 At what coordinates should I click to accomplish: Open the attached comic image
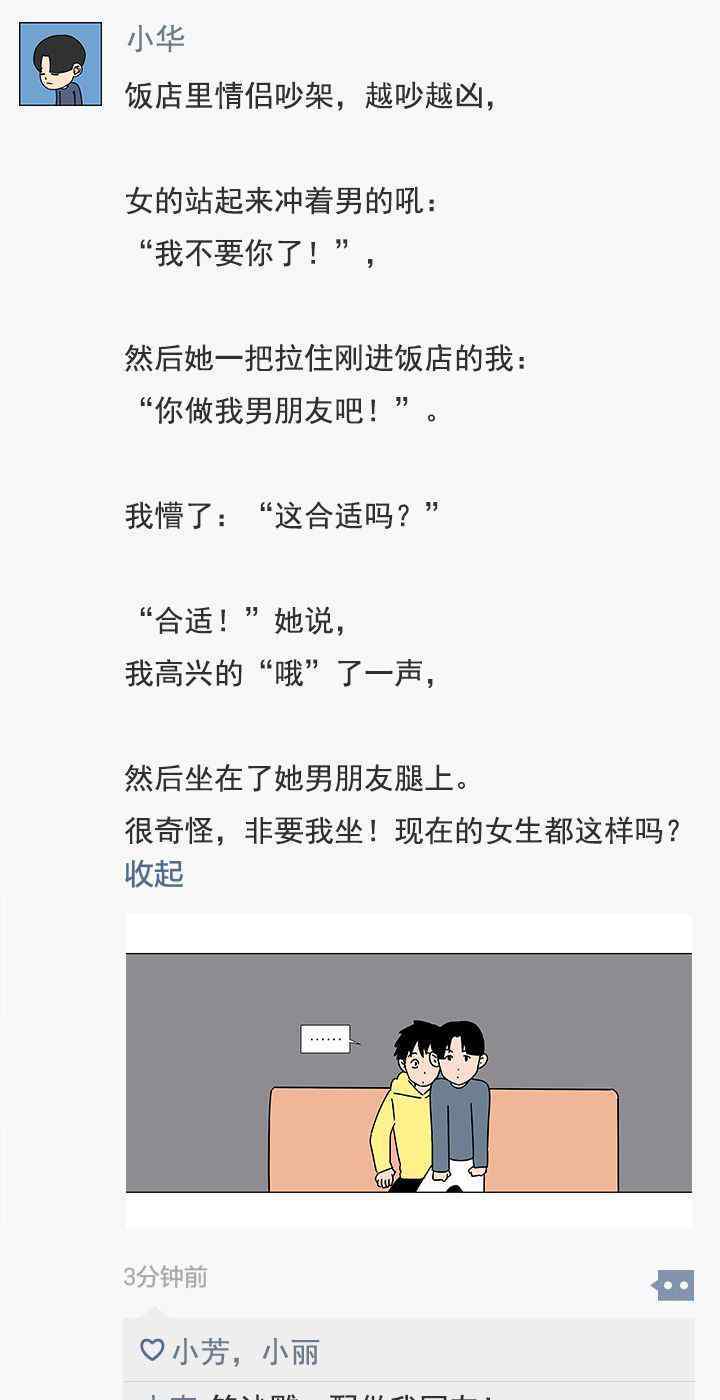coord(408,1070)
